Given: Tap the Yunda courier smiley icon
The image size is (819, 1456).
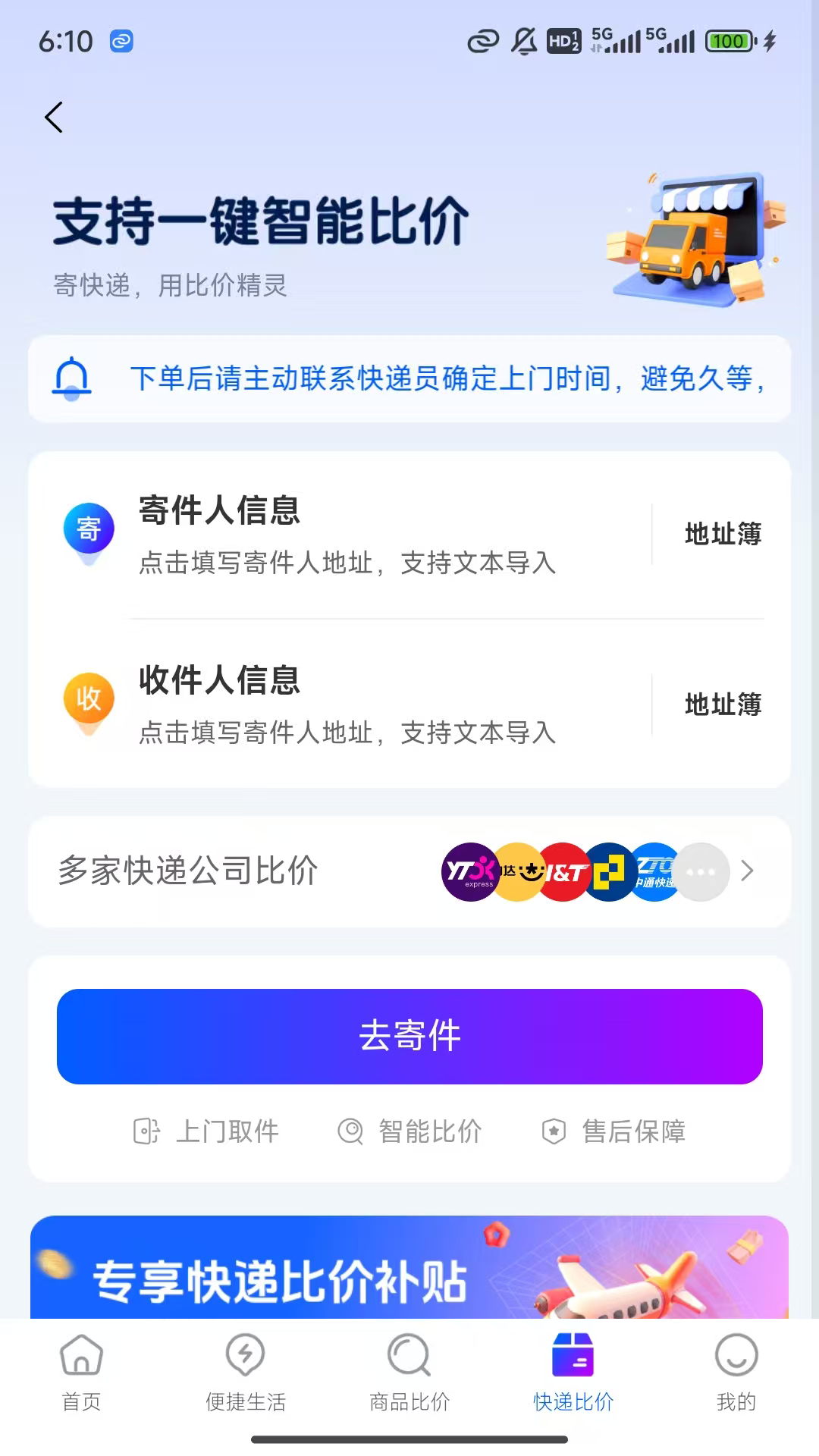Looking at the screenshot, I should click(x=519, y=872).
